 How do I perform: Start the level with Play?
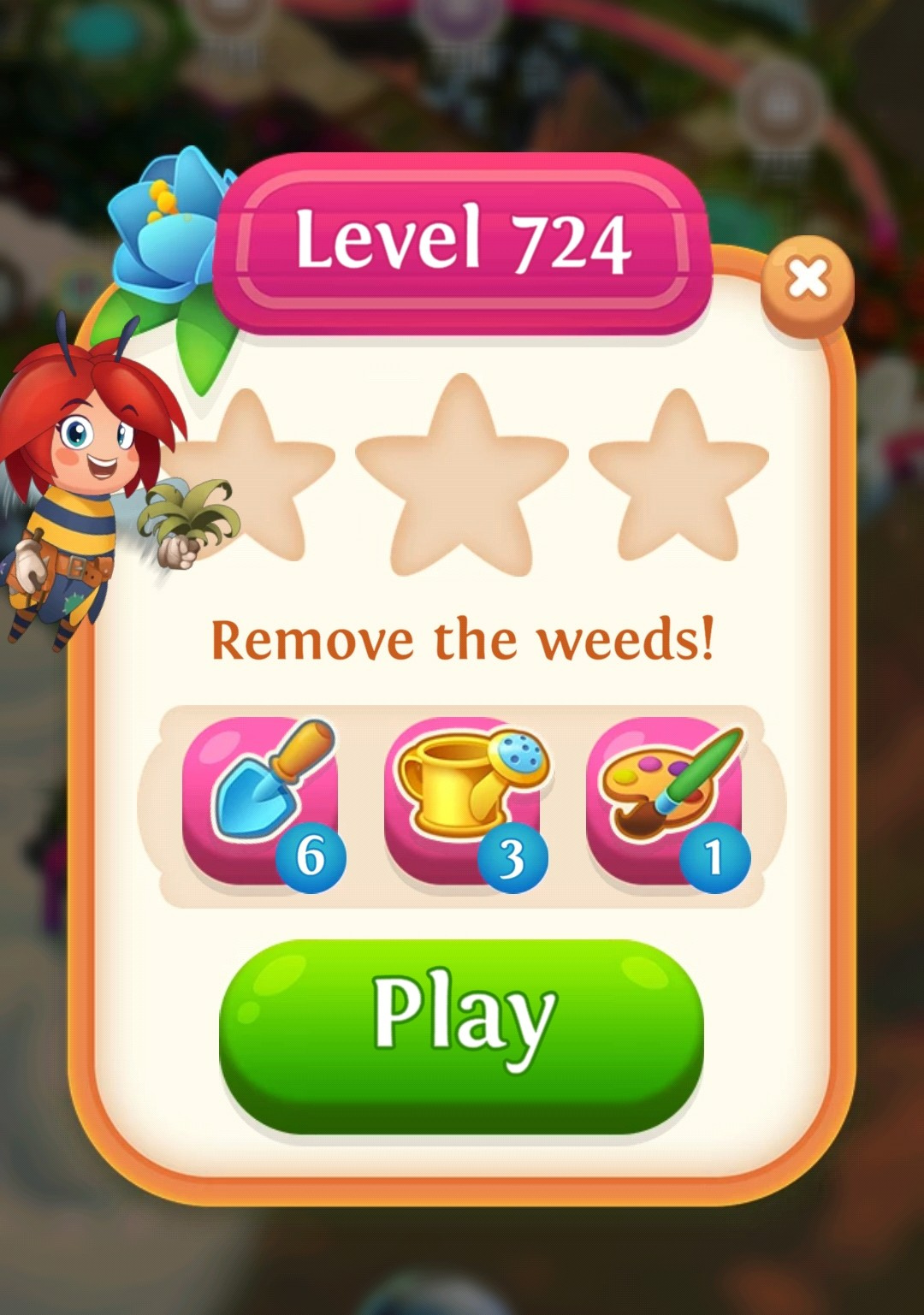[462, 1034]
